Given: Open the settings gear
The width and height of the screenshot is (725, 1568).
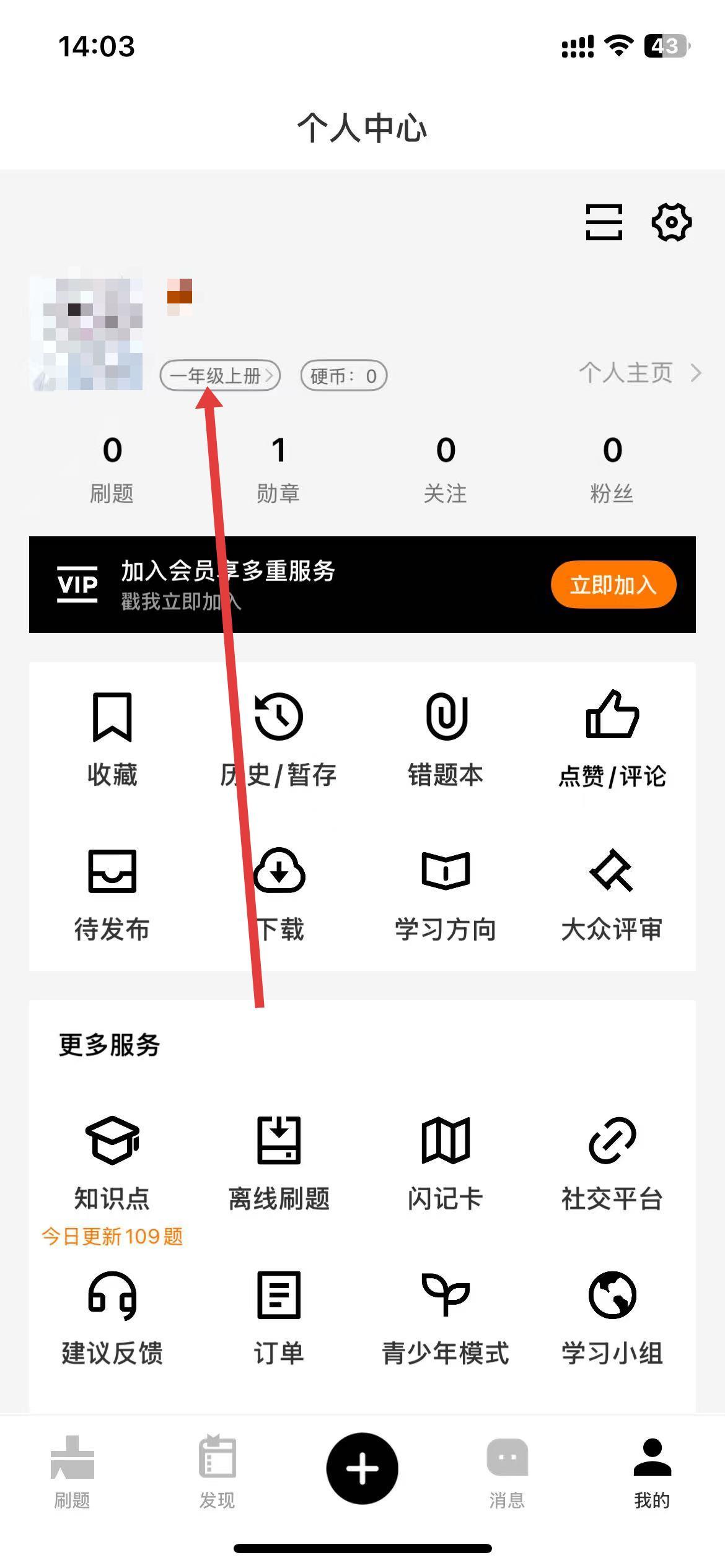Looking at the screenshot, I should tap(671, 222).
